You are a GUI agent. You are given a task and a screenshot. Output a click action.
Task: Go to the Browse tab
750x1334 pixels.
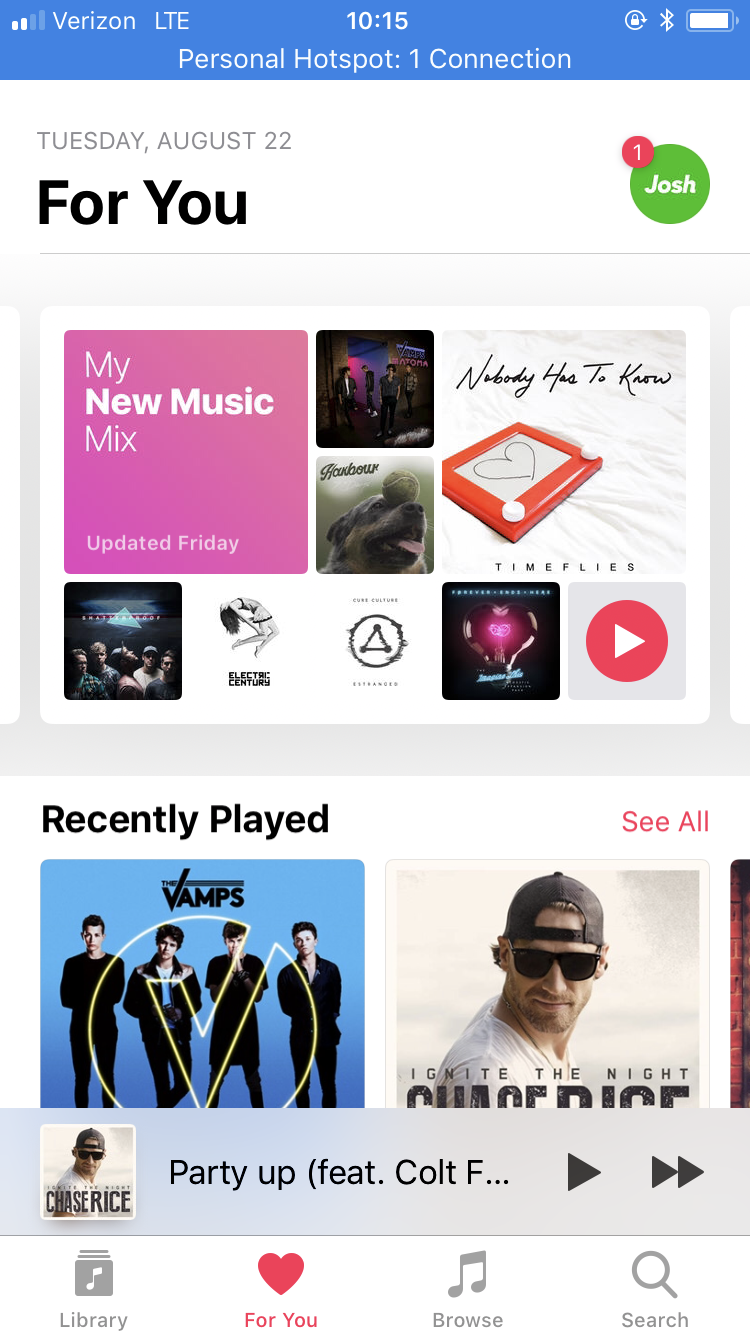pyautogui.click(x=467, y=1289)
